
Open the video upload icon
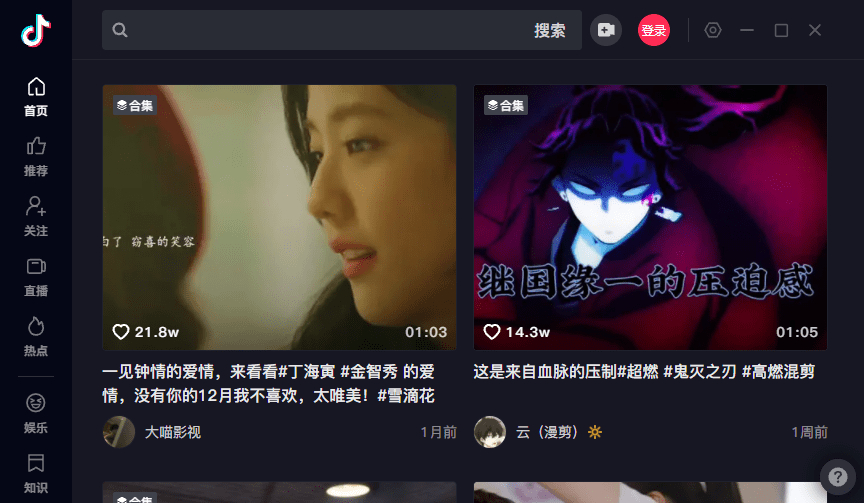coord(606,30)
